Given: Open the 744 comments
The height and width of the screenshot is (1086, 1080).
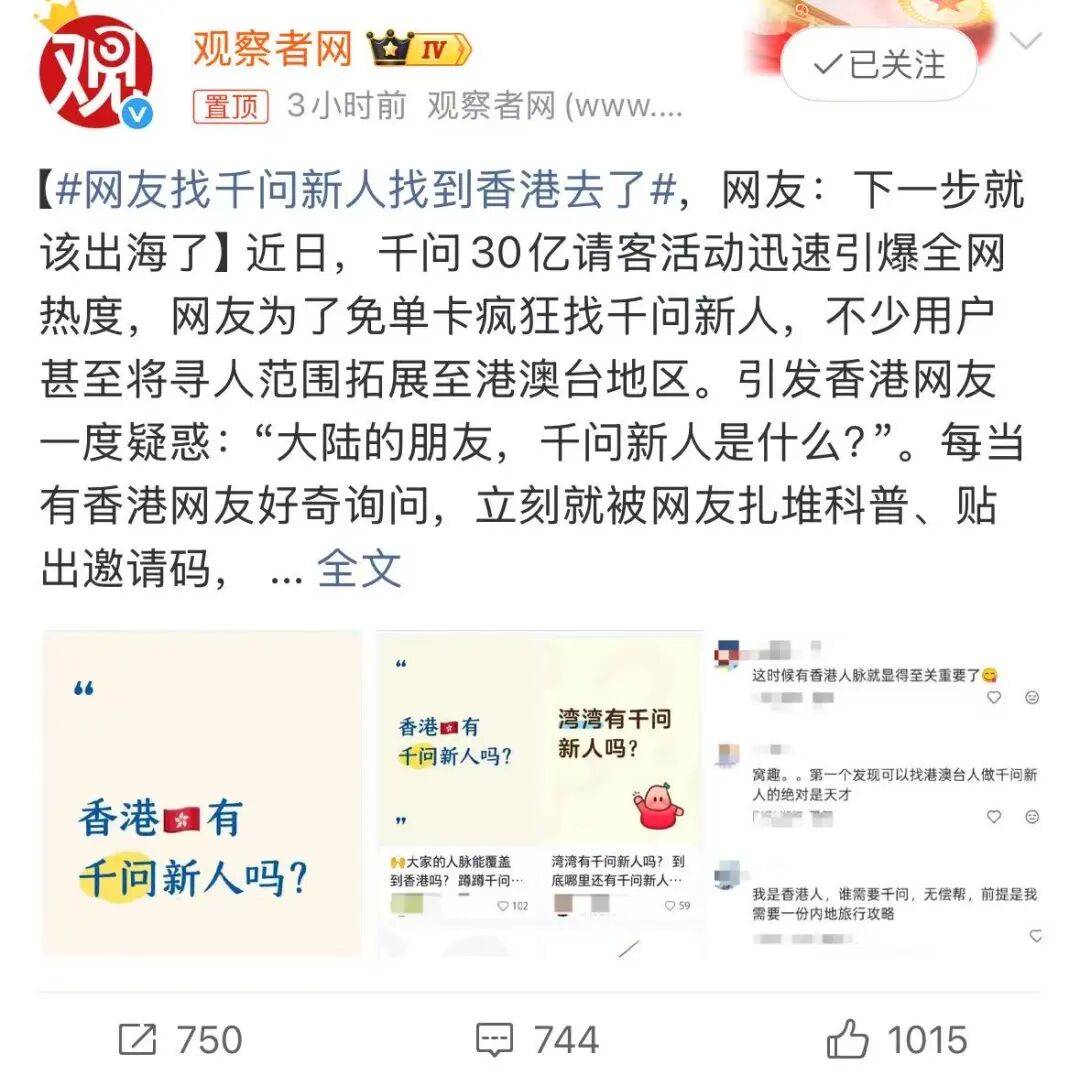Looking at the screenshot, I should (x=538, y=1040).
